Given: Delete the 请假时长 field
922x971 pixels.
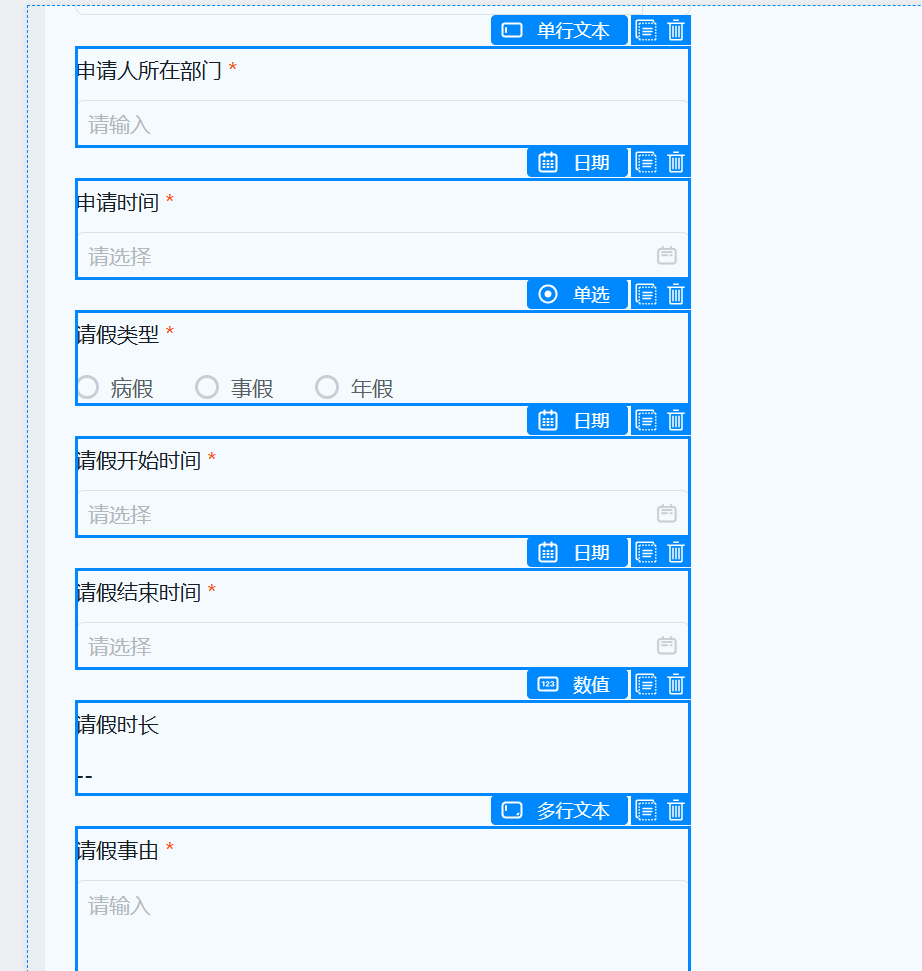Looking at the screenshot, I should [x=676, y=684].
